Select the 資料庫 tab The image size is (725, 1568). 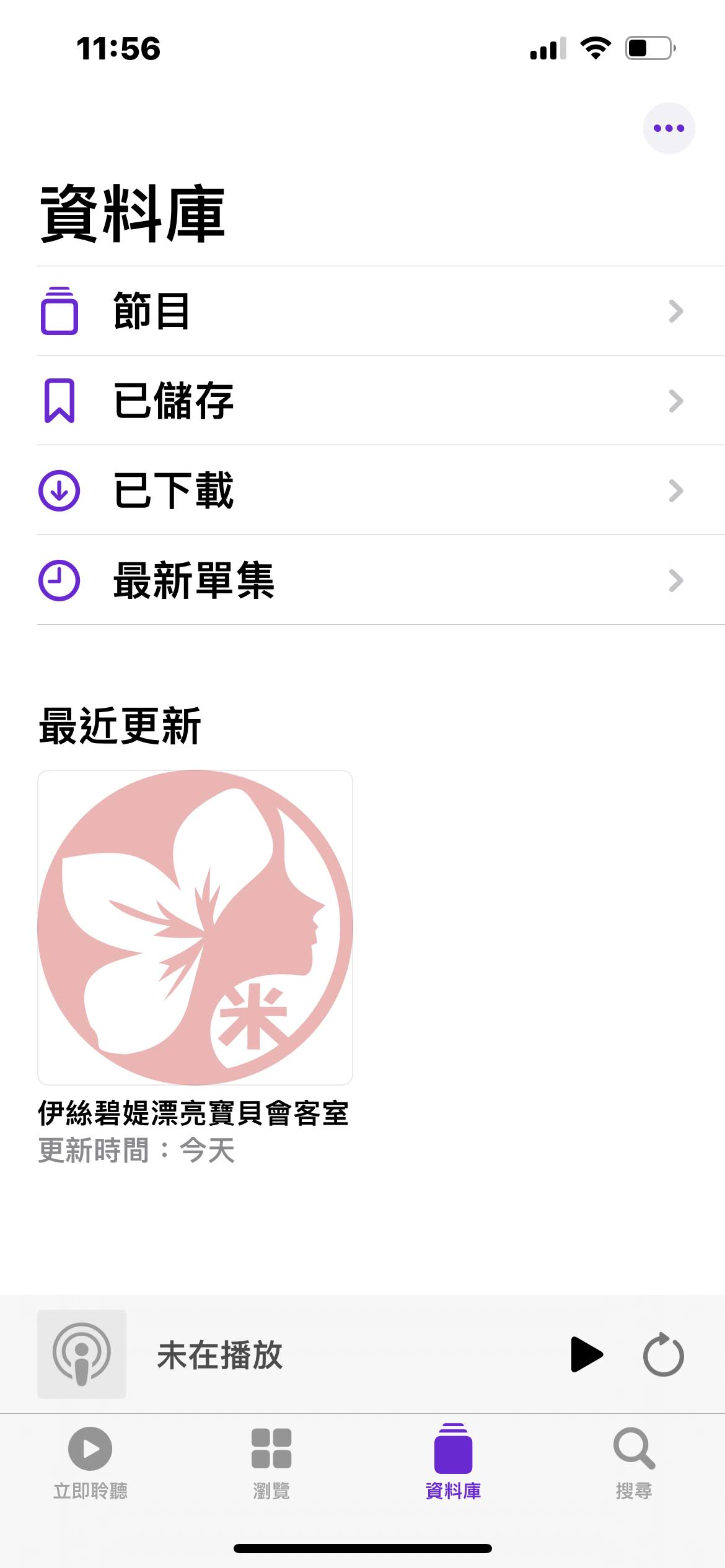point(453,1463)
